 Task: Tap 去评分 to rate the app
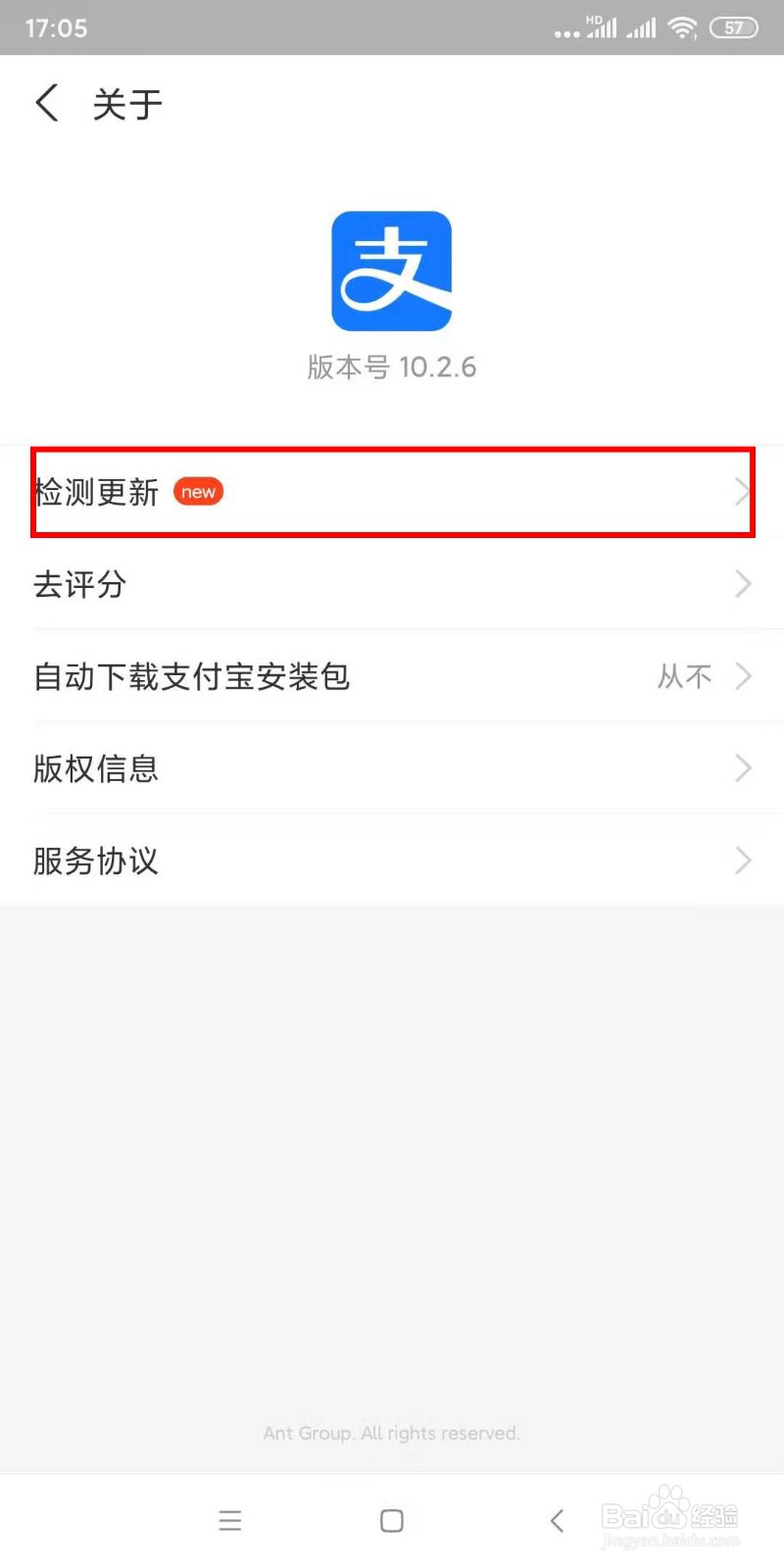(x=79, y=584)
